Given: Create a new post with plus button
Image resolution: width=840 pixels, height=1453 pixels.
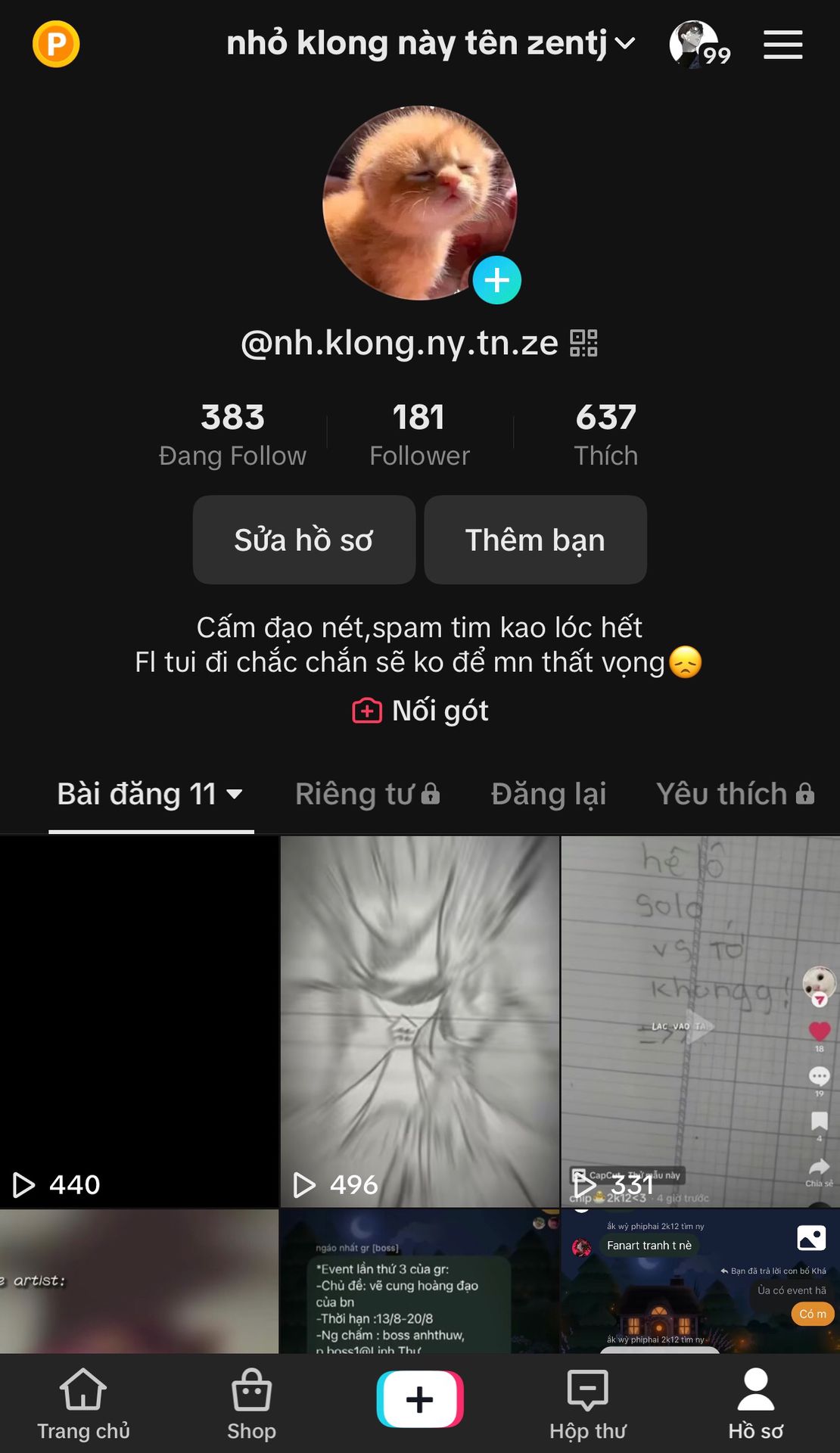Looking at the screenshot, I should [x=420, y=1399].
